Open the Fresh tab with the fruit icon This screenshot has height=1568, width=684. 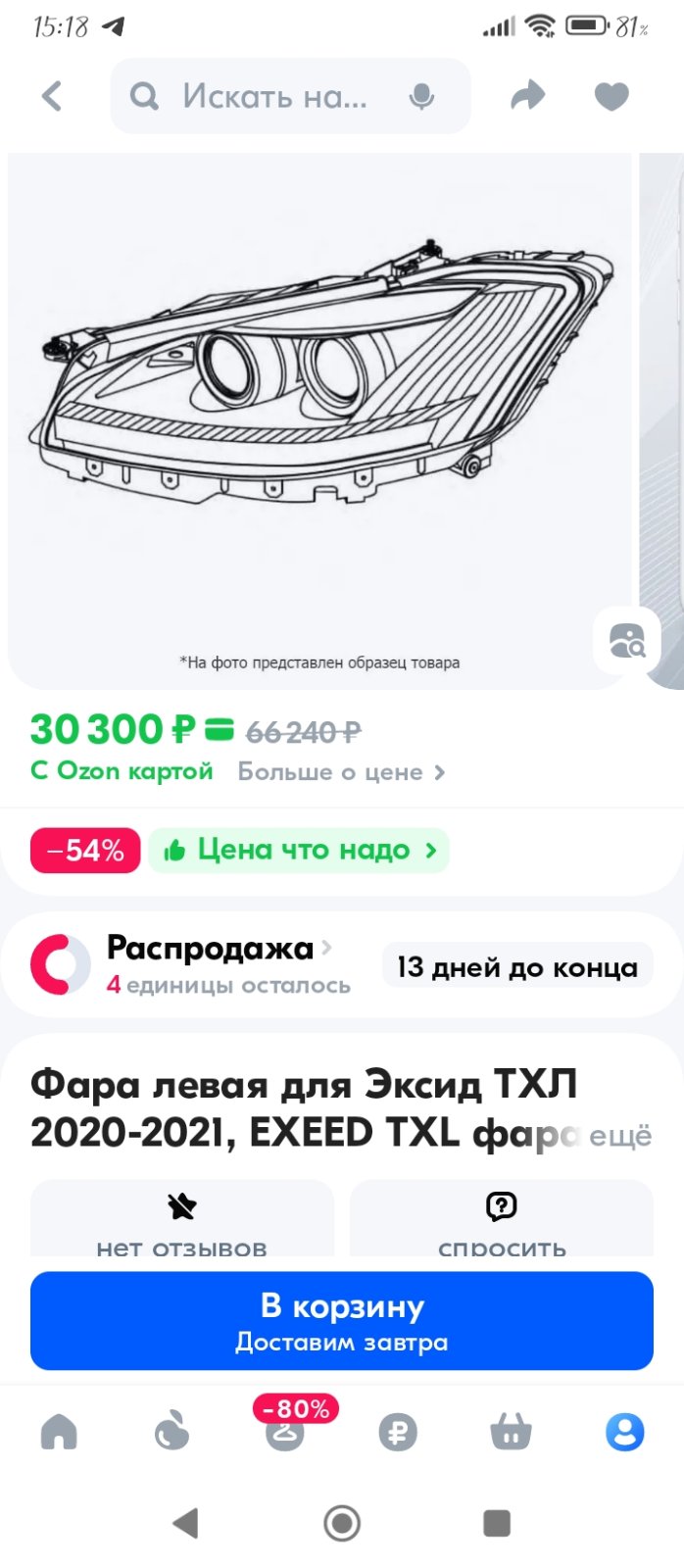[x=171, y=1432]
